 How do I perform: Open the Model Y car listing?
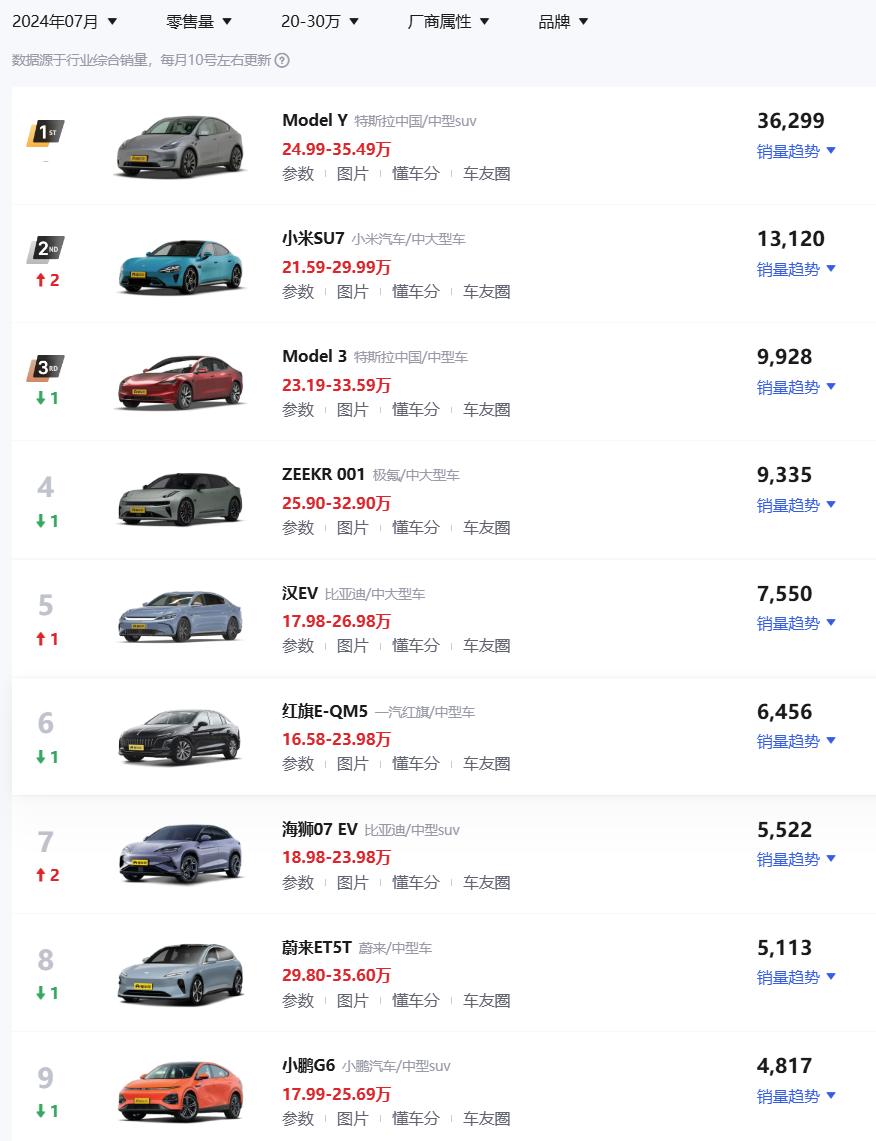315,120
